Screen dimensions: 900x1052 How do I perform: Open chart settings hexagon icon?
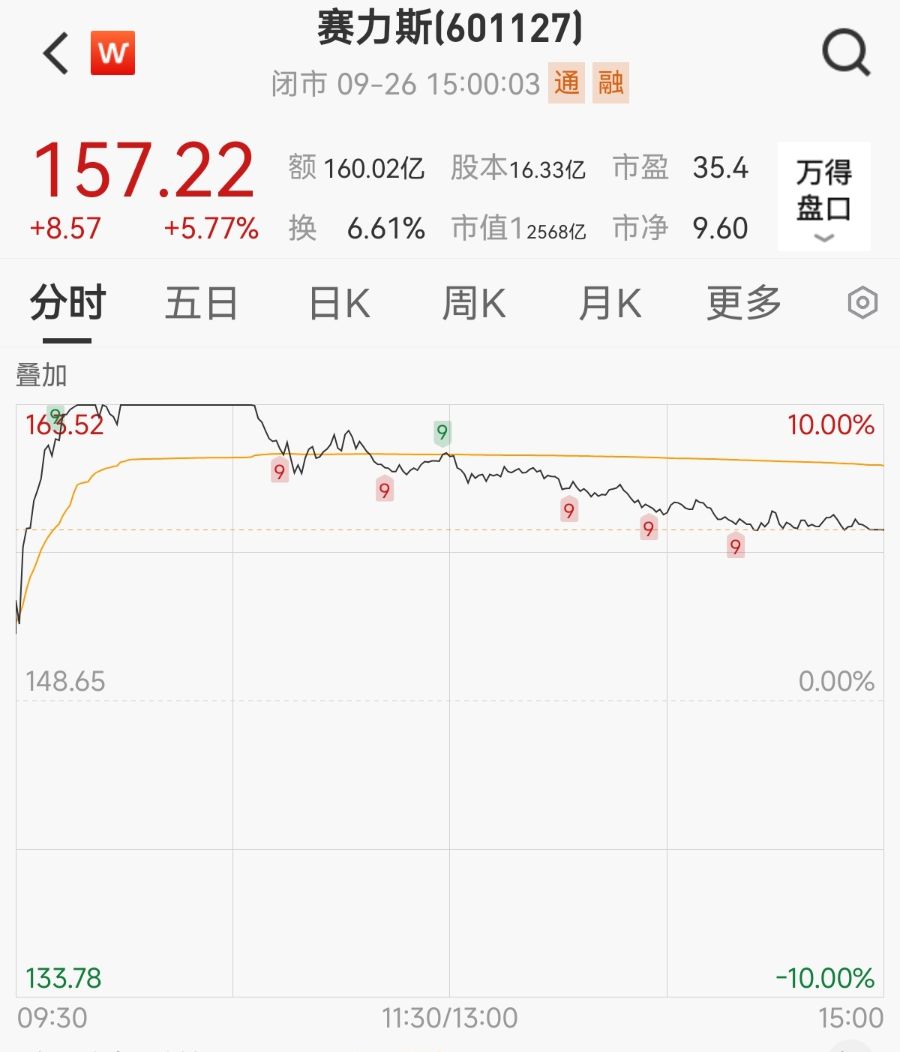862,303
